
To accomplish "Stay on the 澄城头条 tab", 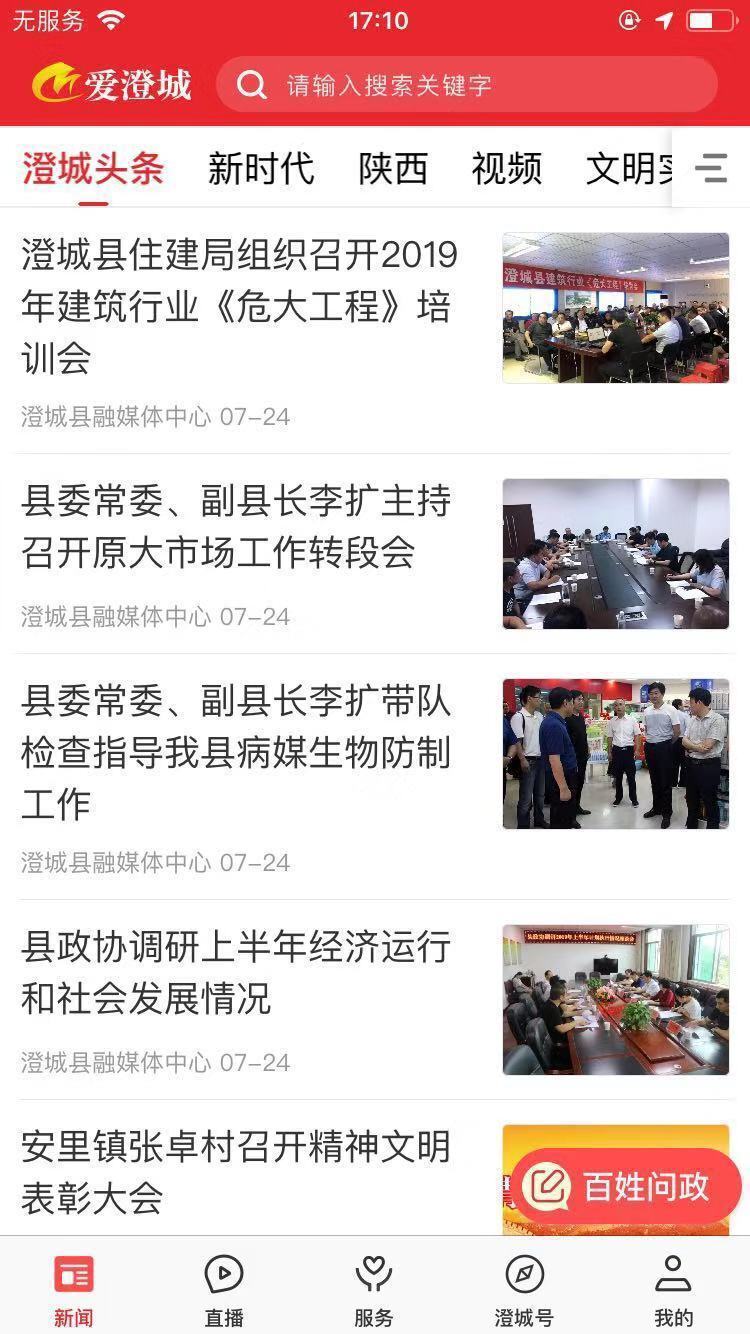I will pyautogui.click(x=91, y=169).
